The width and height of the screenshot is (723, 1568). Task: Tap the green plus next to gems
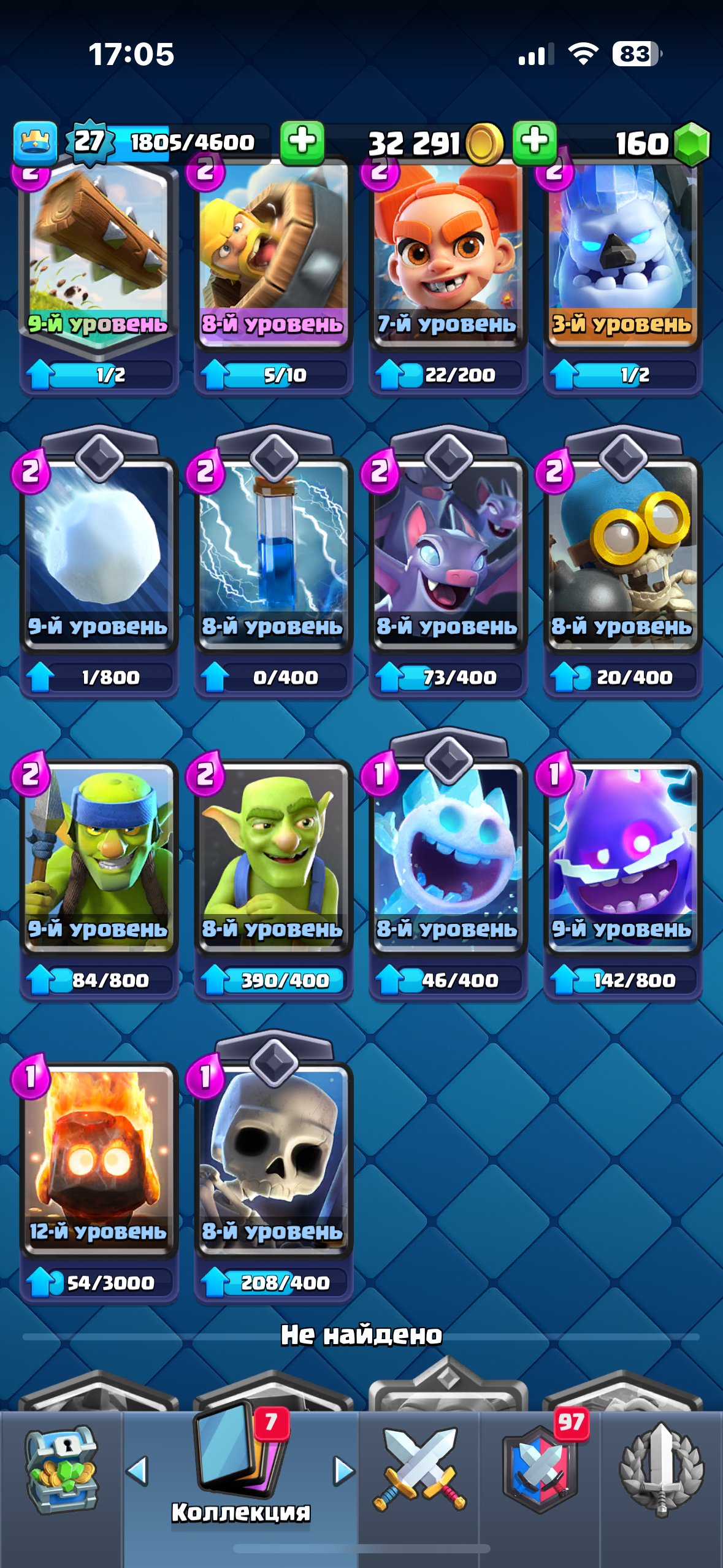click(535, 142)
